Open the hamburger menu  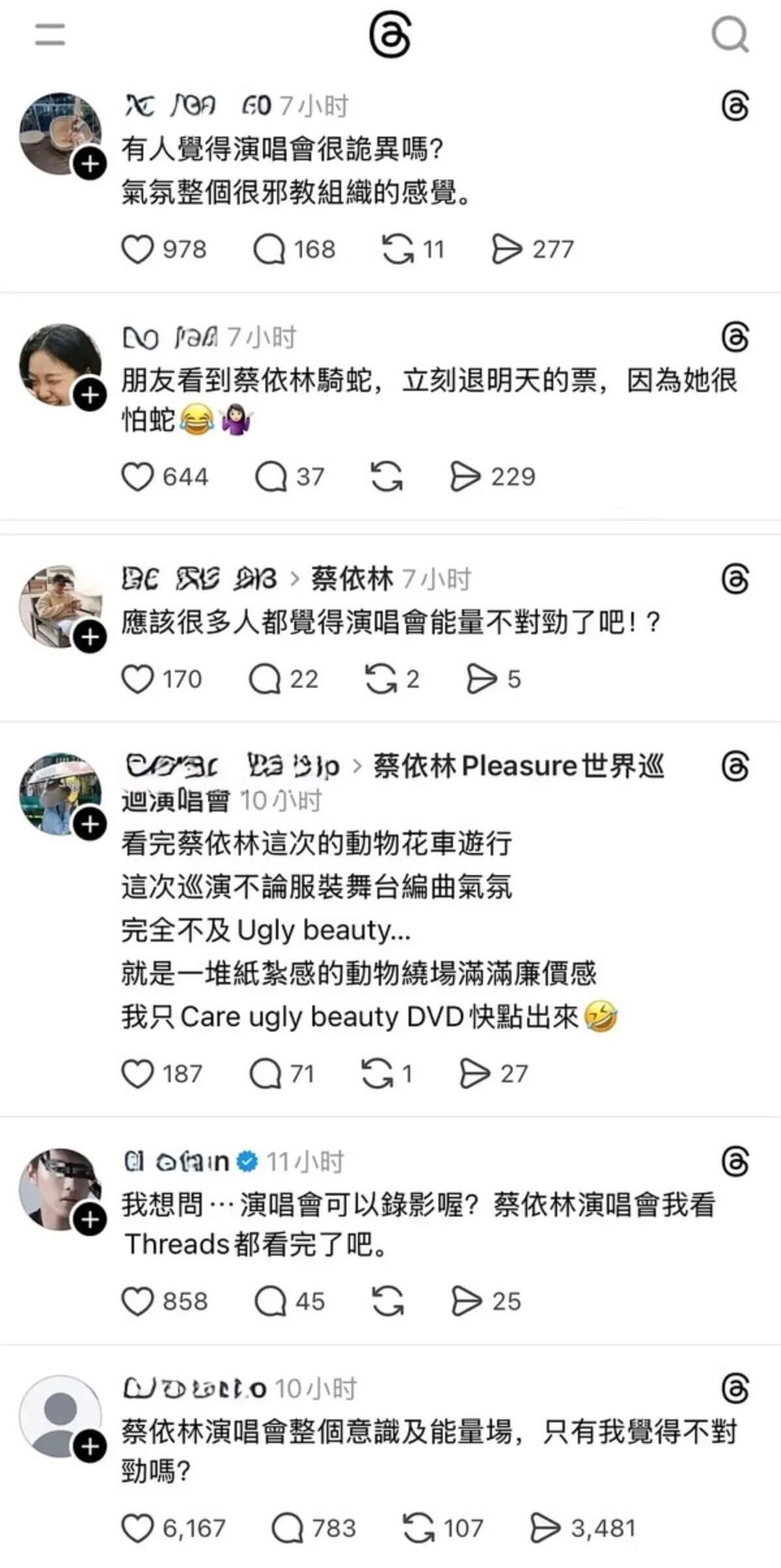point(50,35)
